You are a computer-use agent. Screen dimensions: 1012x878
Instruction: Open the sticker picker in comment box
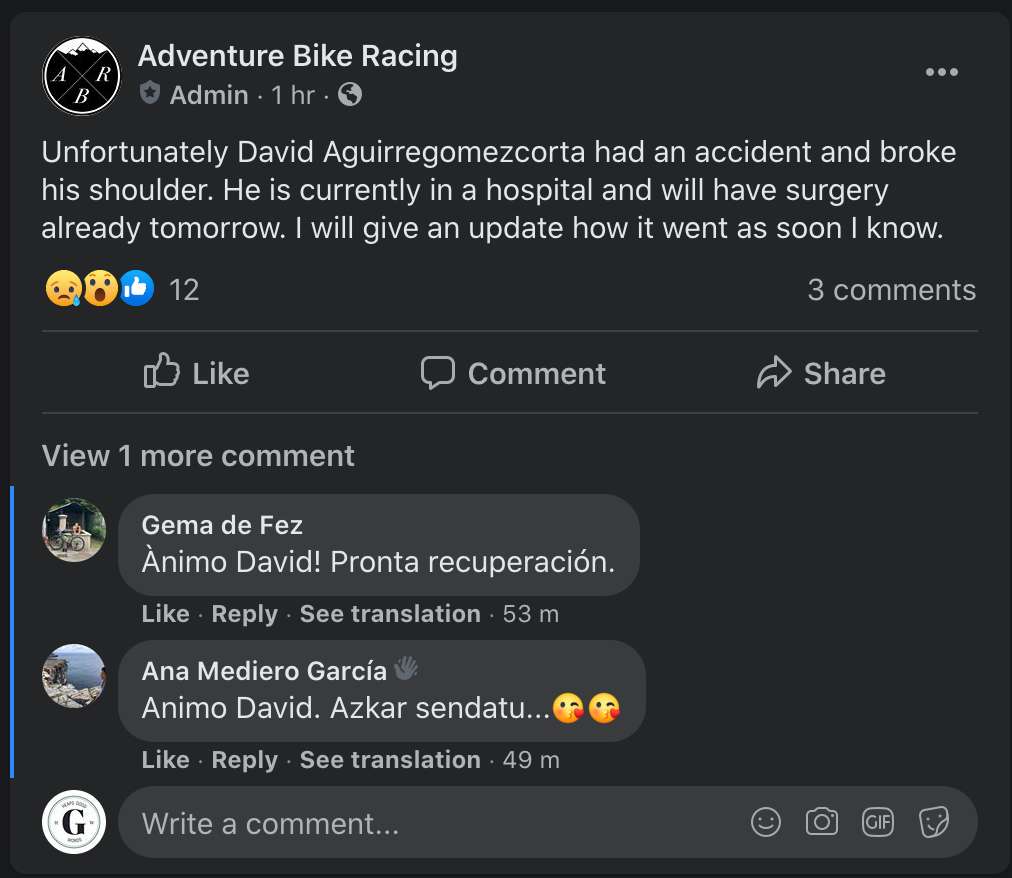[x=933, y=822]
